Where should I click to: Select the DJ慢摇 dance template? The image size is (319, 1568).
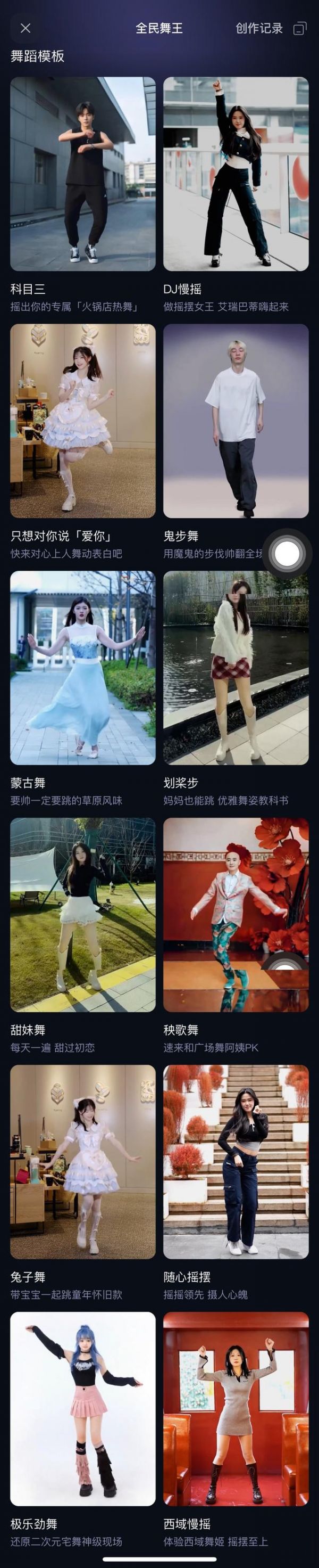point(235,174)
